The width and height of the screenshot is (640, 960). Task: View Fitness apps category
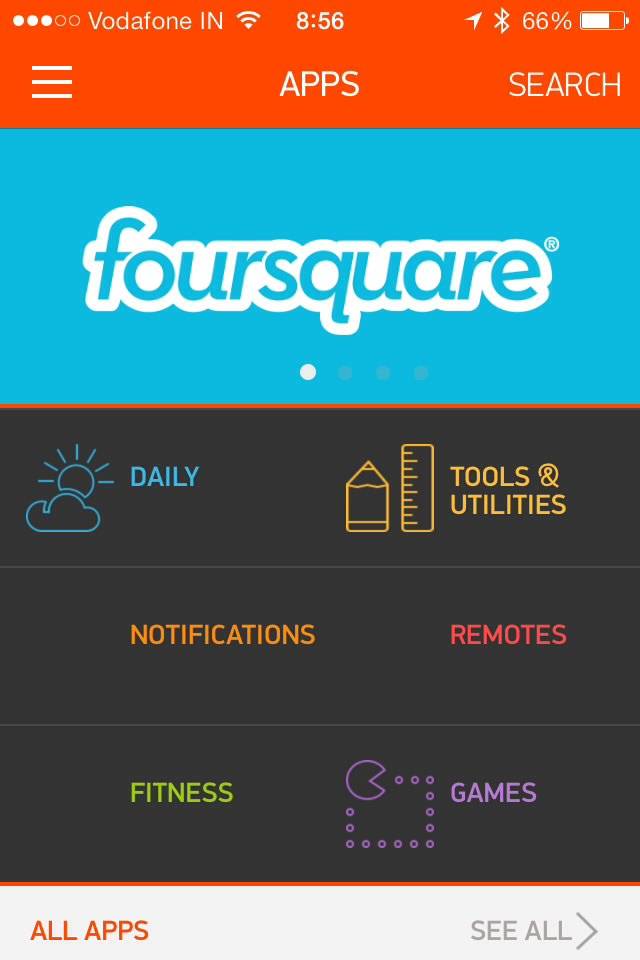tap(181, 793)
